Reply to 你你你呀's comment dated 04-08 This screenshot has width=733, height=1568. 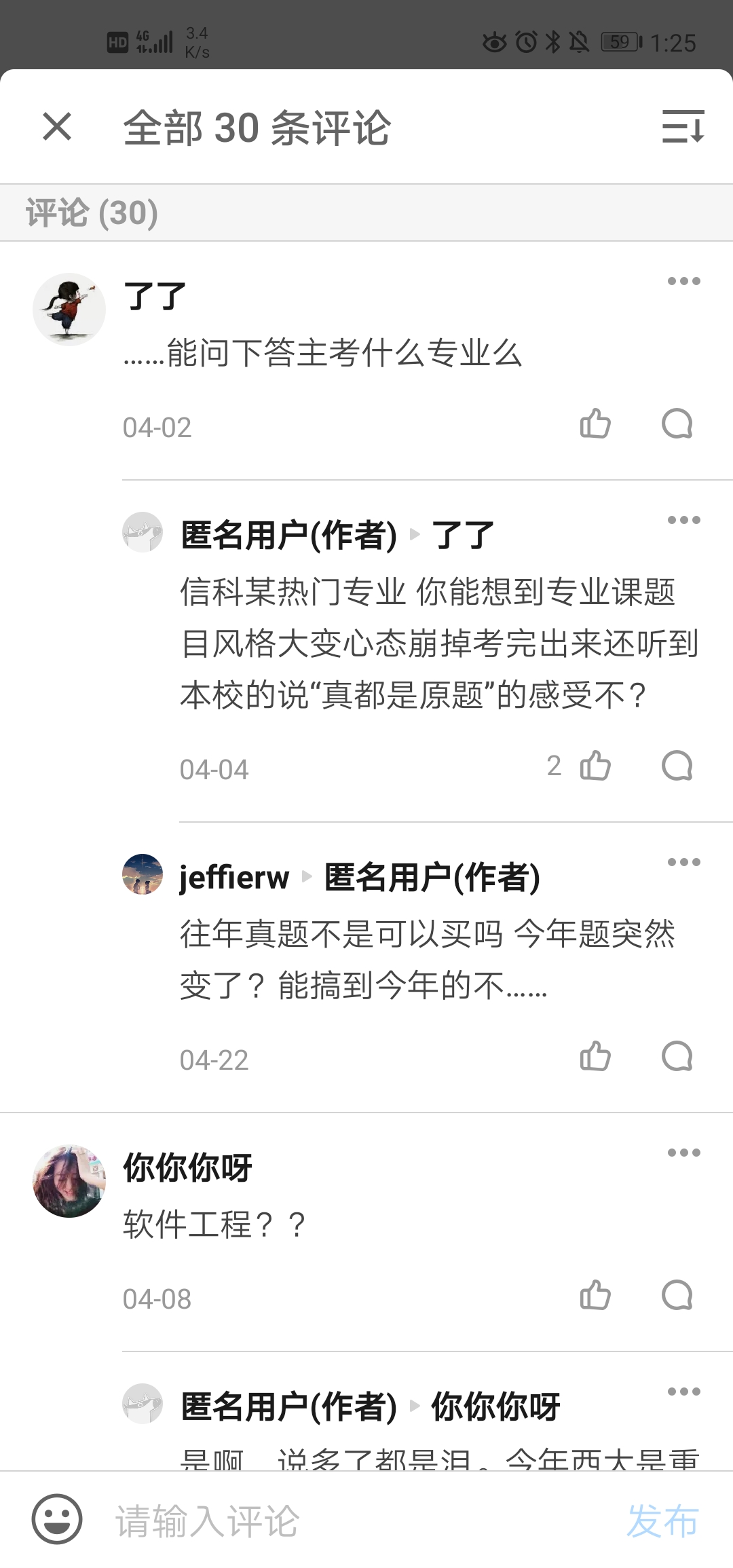point(677,1296)
